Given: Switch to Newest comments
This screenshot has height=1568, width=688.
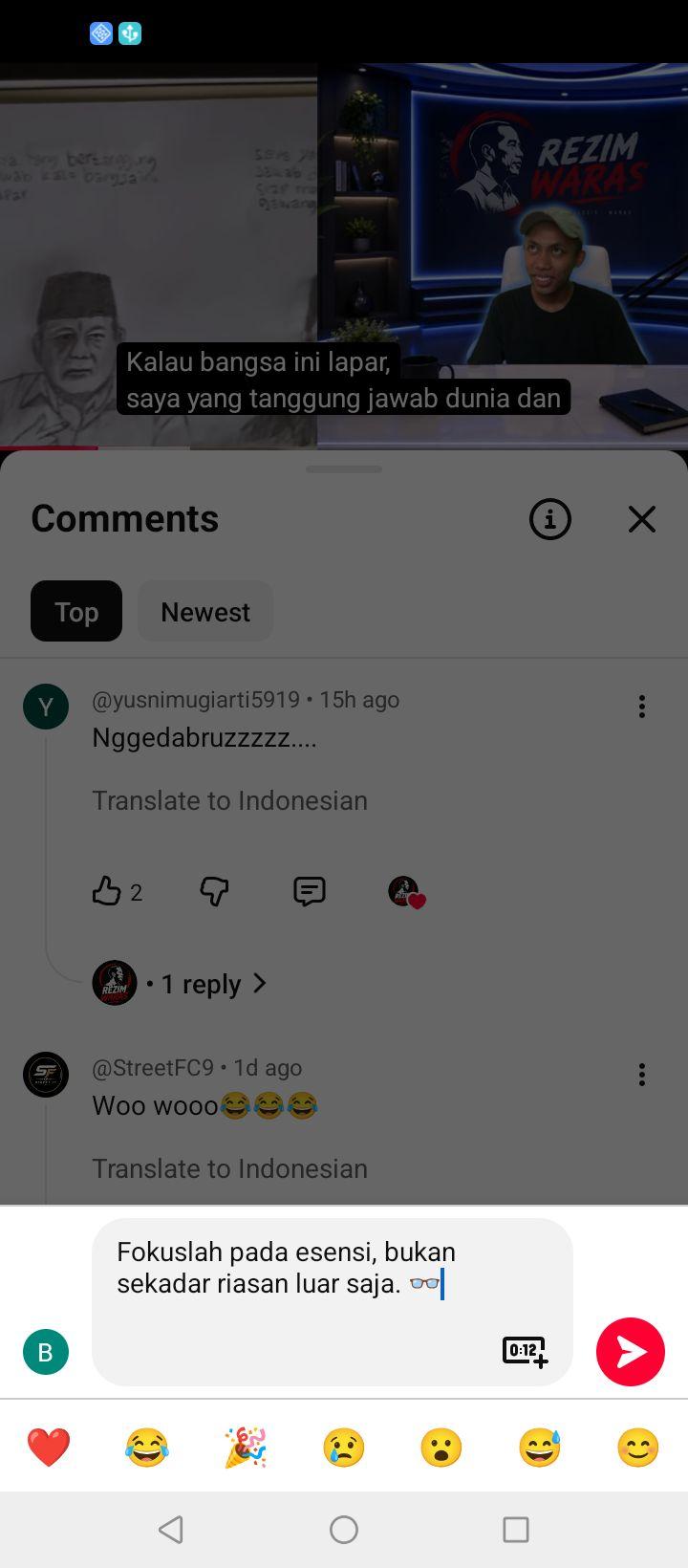Looking at the screenshot, I should click(205, 611).
